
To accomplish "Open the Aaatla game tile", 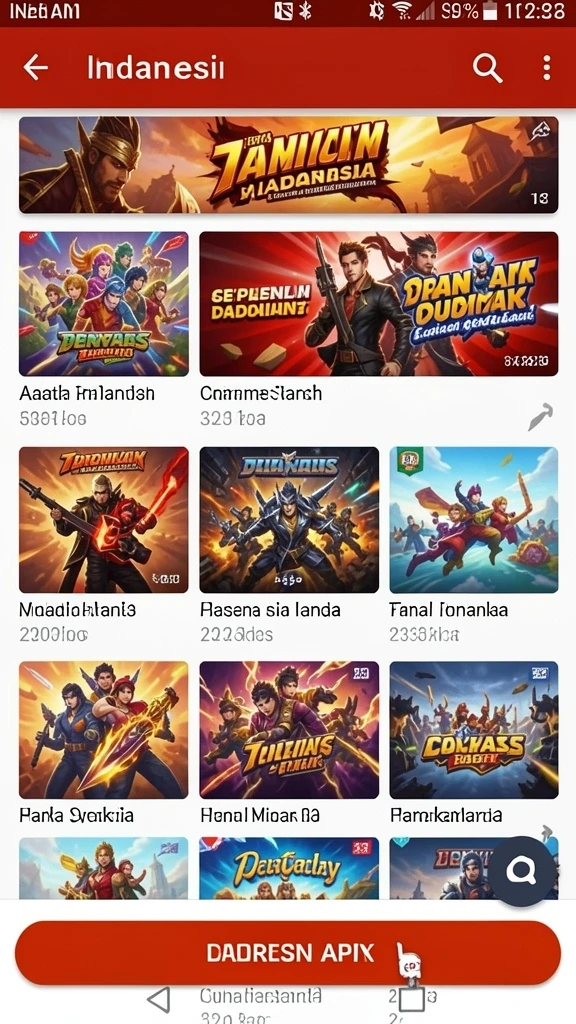I will click(x=104, y=304).
